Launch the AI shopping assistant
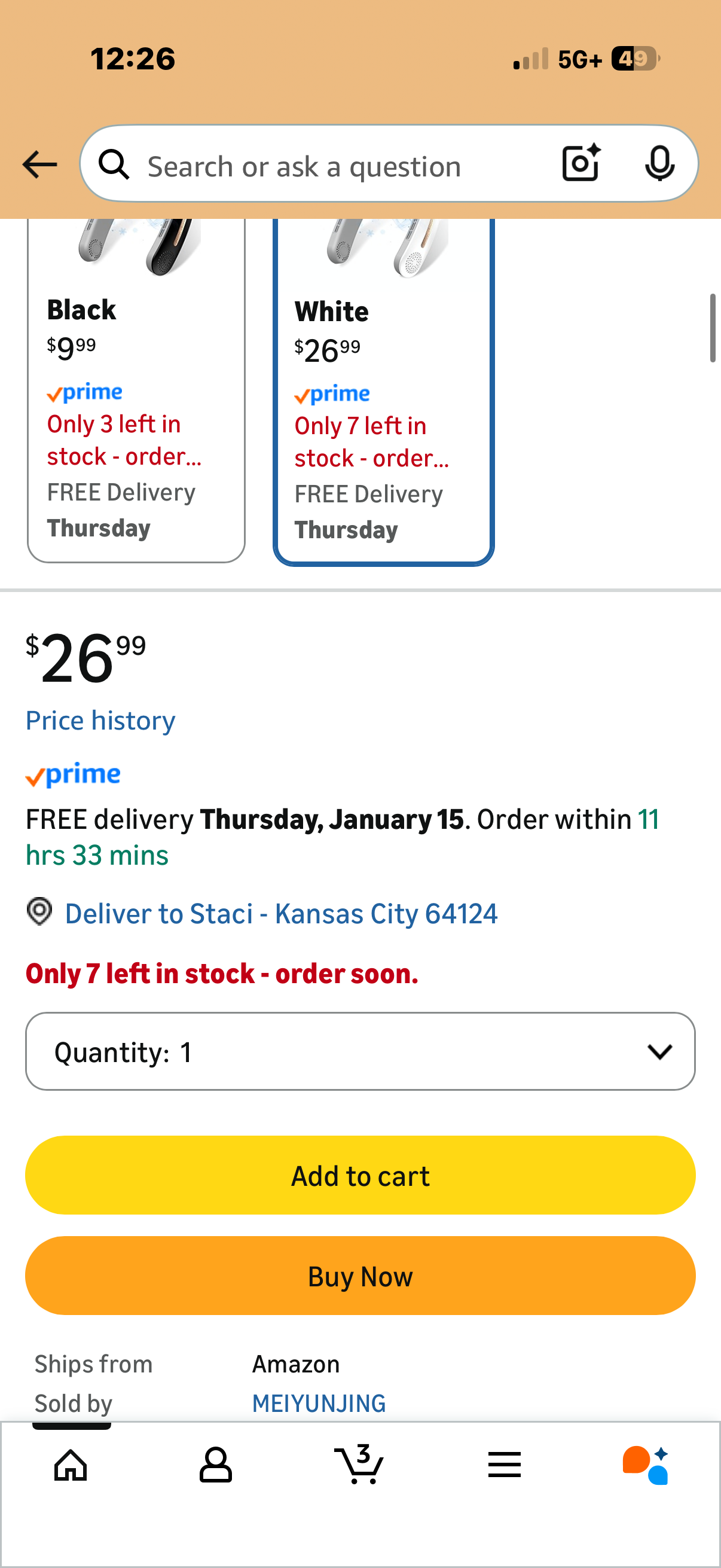Viewport: 721px width, 1568px height. coord(646,1465)
